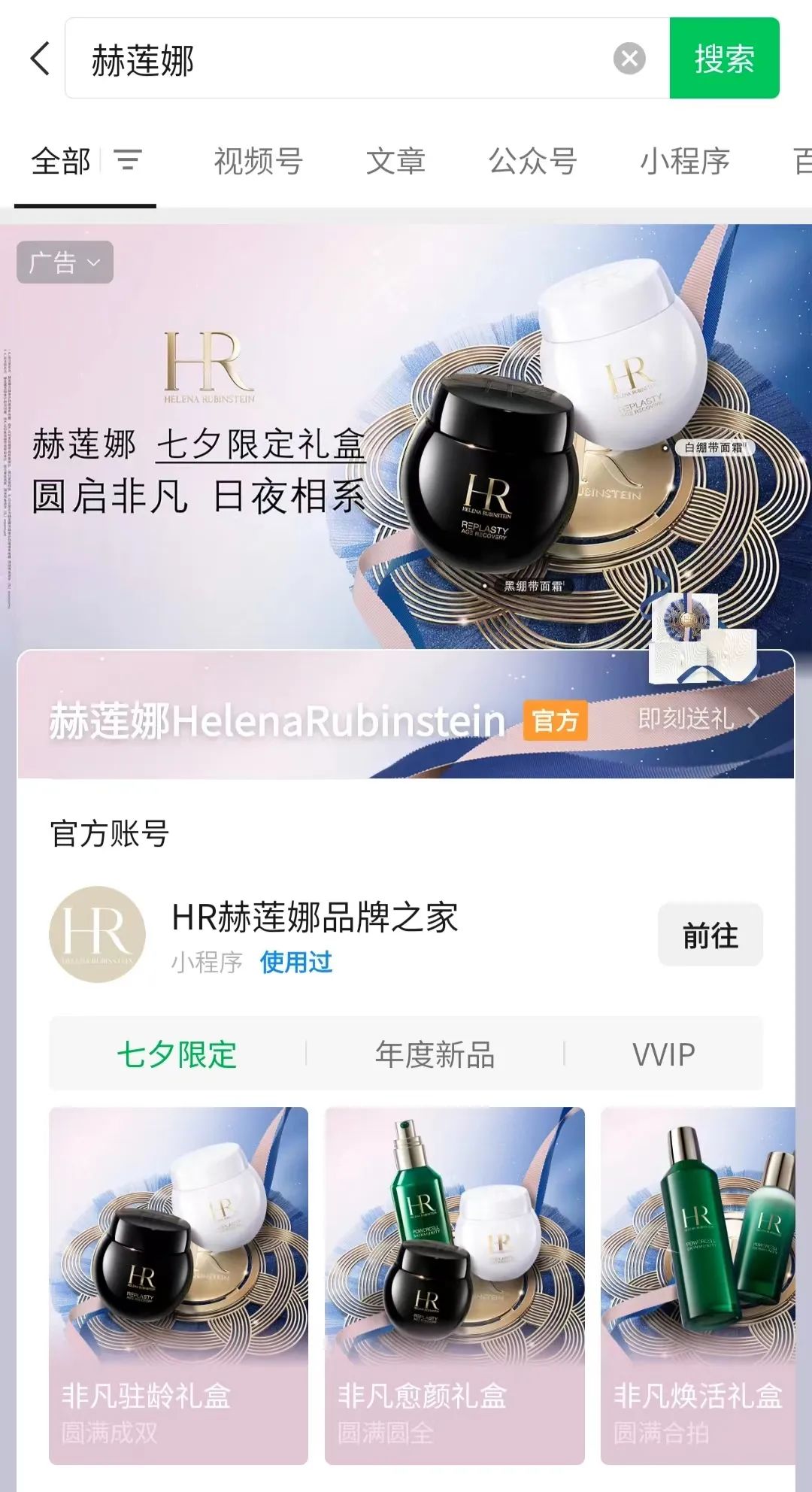Expand the 广告 ad options dropdown

click(x=65, y=262)
